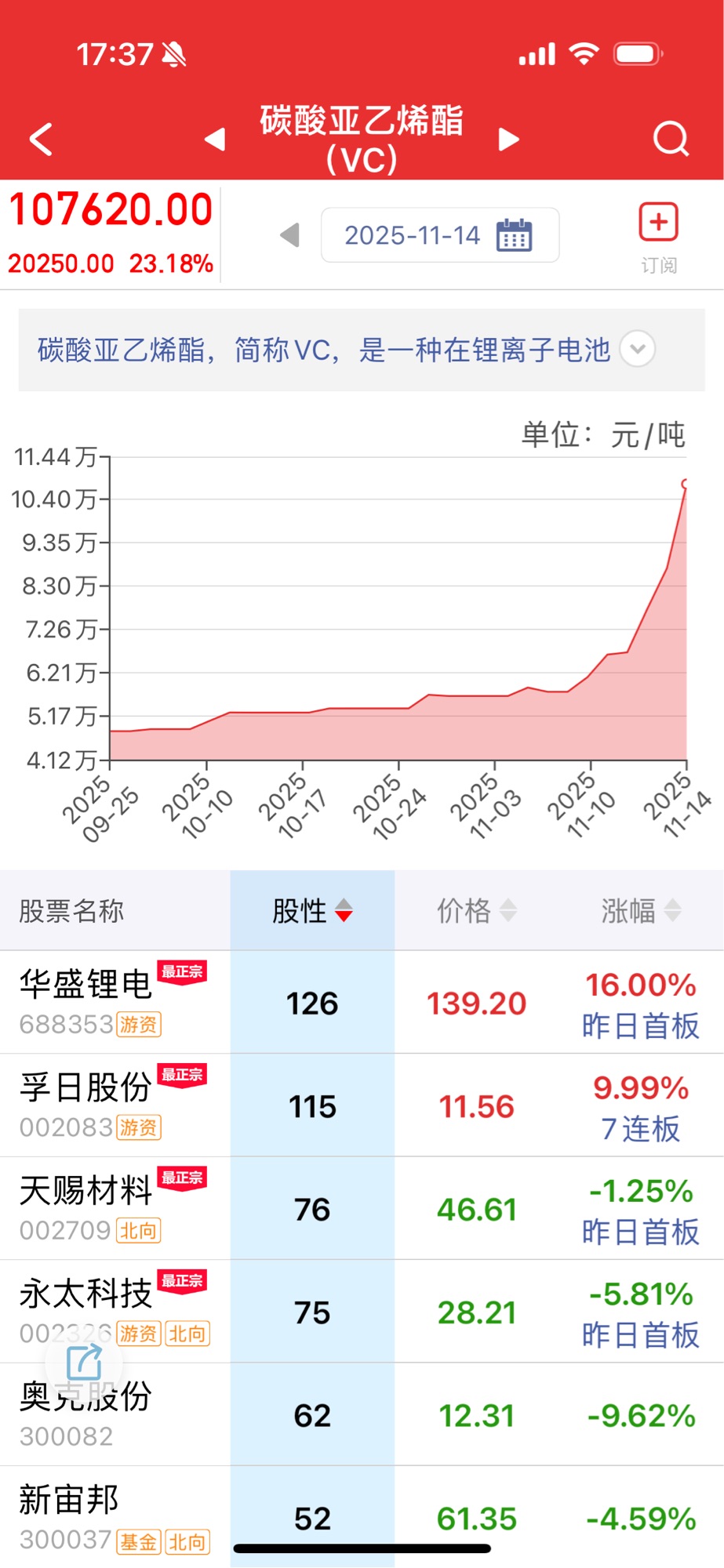Sort the stock list by 涨幅

(x=640, y=911)
